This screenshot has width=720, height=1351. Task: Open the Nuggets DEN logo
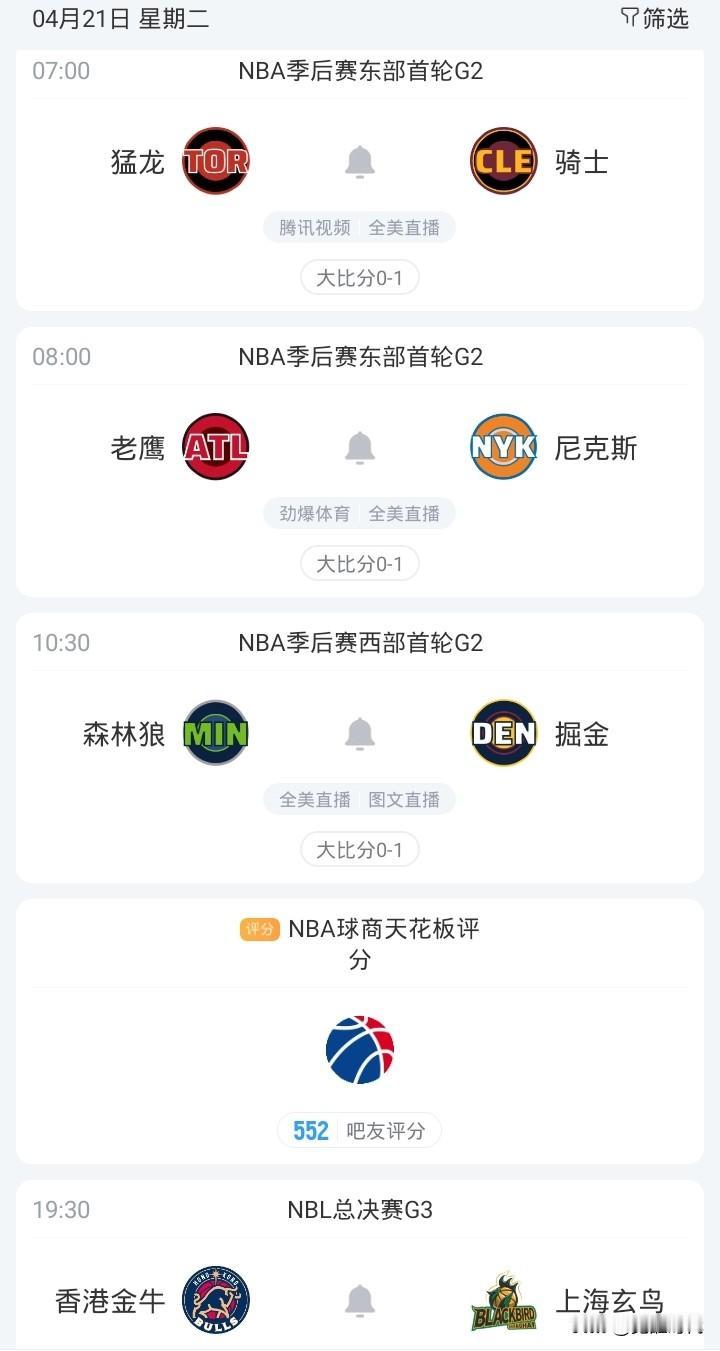pyautogui.click(x=504, y=733)
